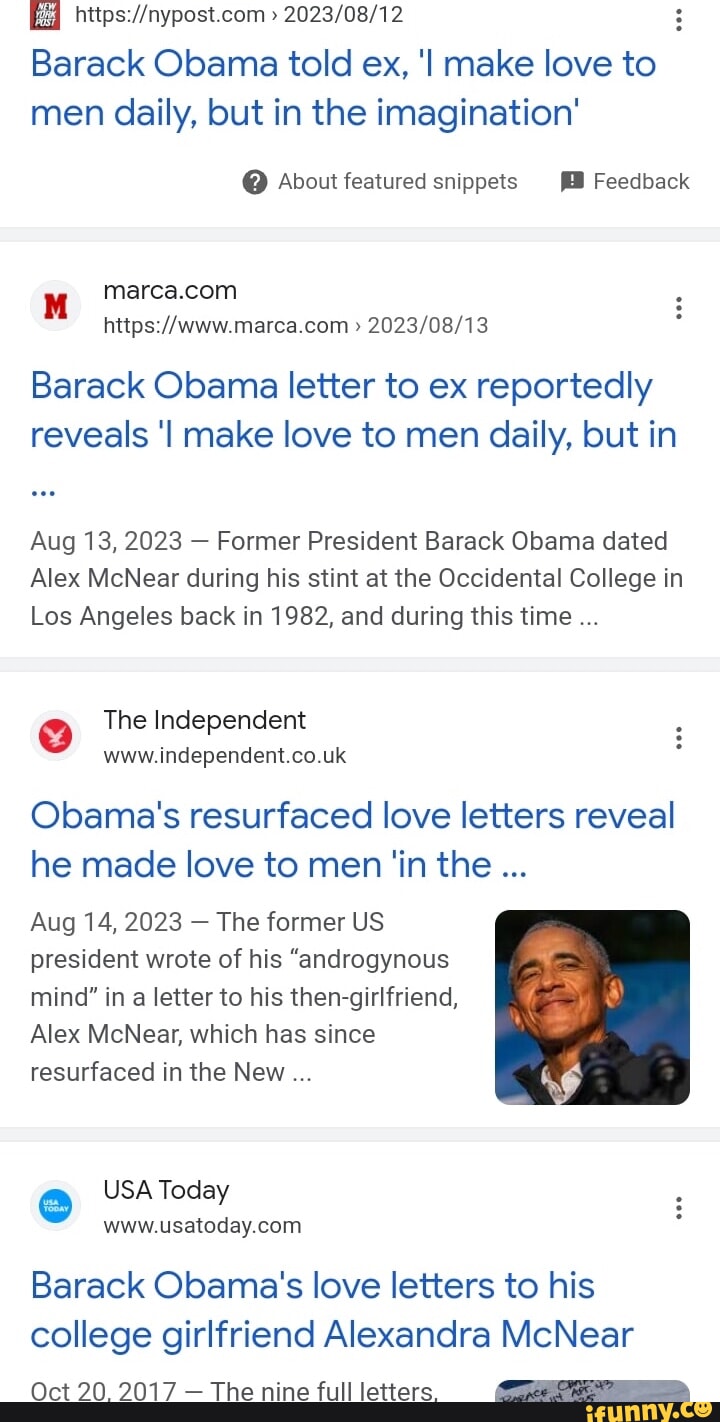Image resolution: width=720 pixels, height=1422 pixels.
Task: Tap the Obama photo thumbnail in The Independent result
Action: (592, 1007)
